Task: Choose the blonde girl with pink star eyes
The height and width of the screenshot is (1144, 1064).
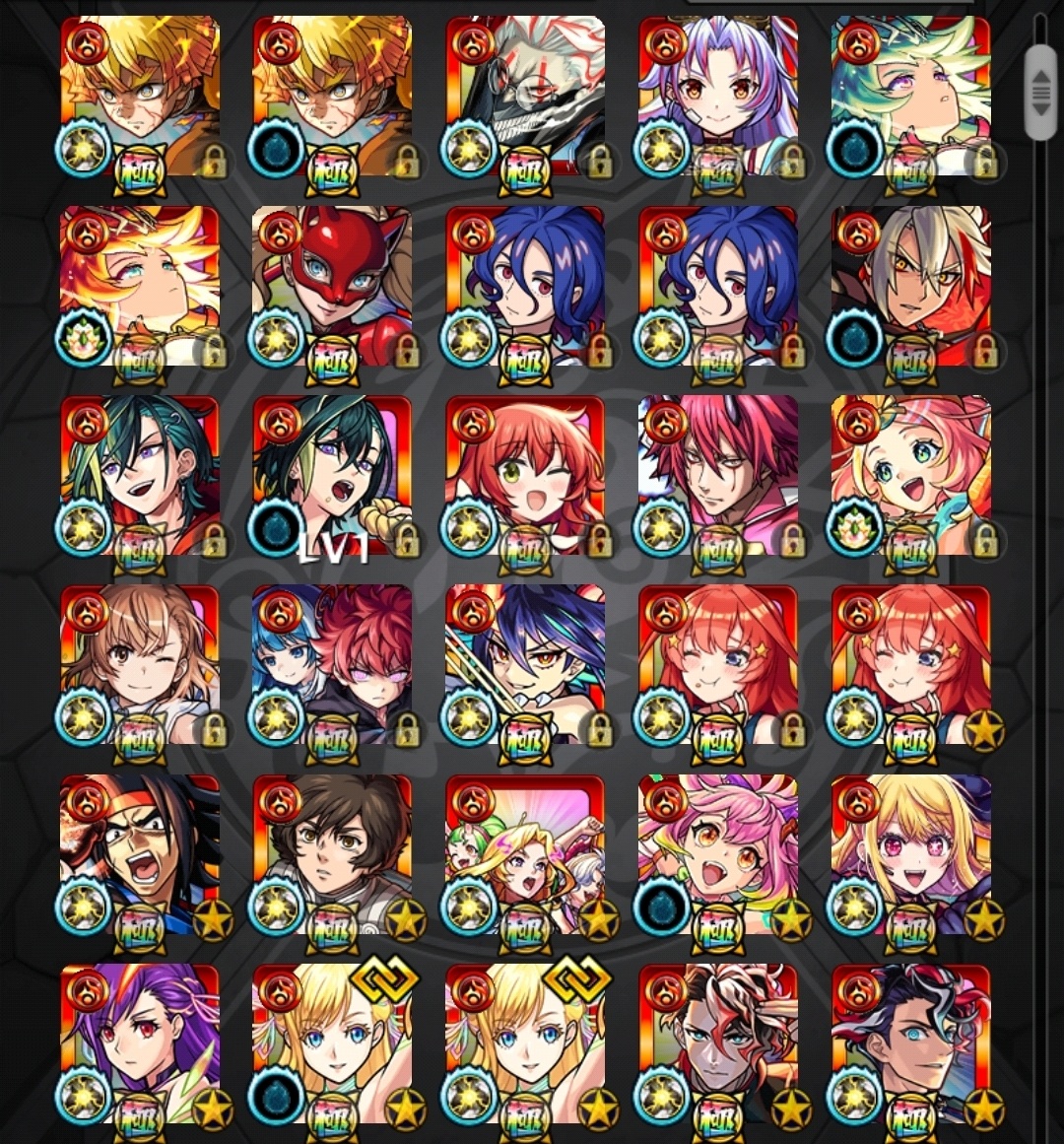Action: pyautogui.click(x=911, y=854)
